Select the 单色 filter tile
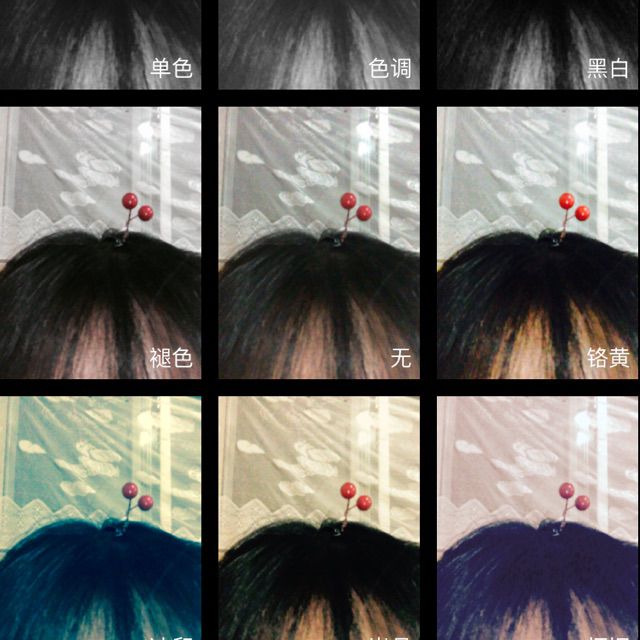 pyautogui.click(x=100, y=44)
